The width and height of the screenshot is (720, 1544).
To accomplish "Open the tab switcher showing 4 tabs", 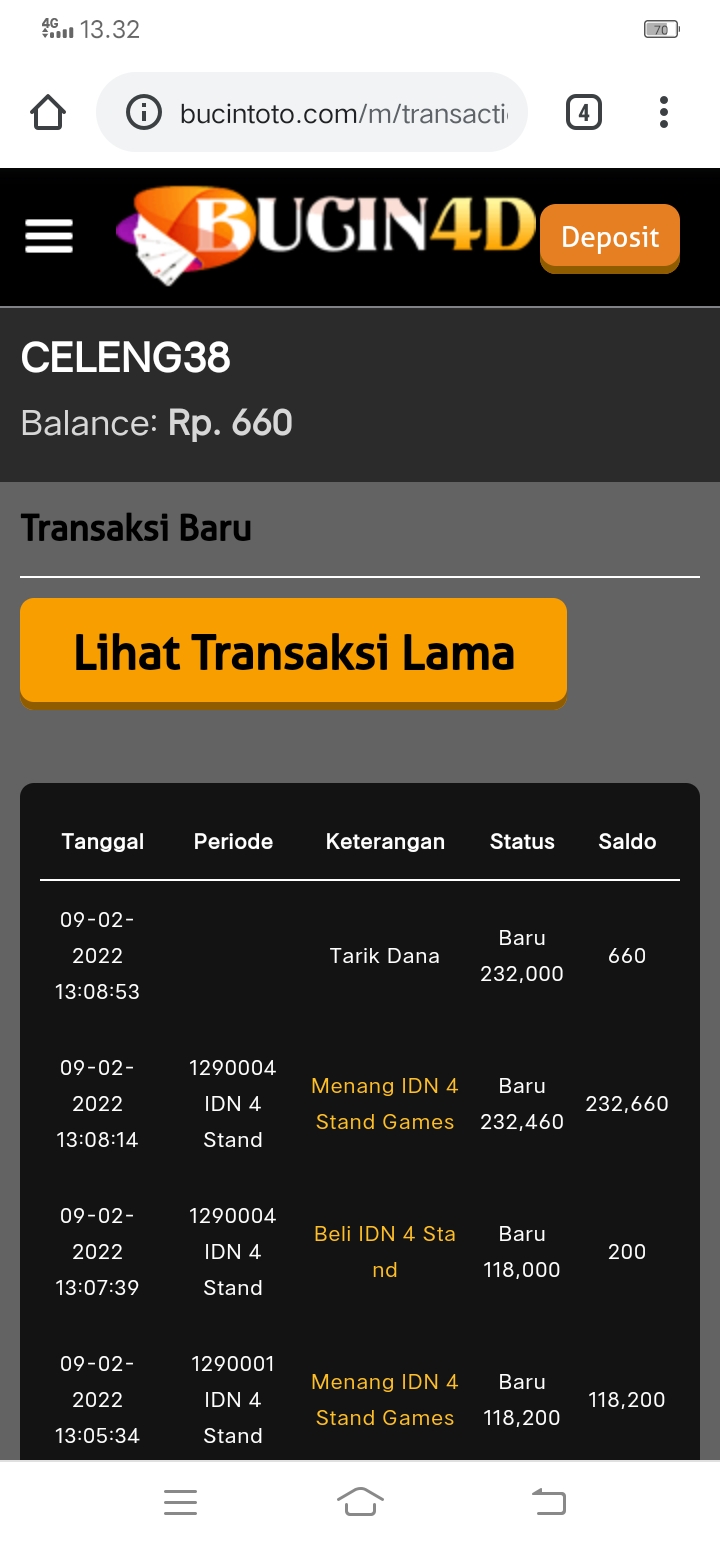I will tap(584, 112).
